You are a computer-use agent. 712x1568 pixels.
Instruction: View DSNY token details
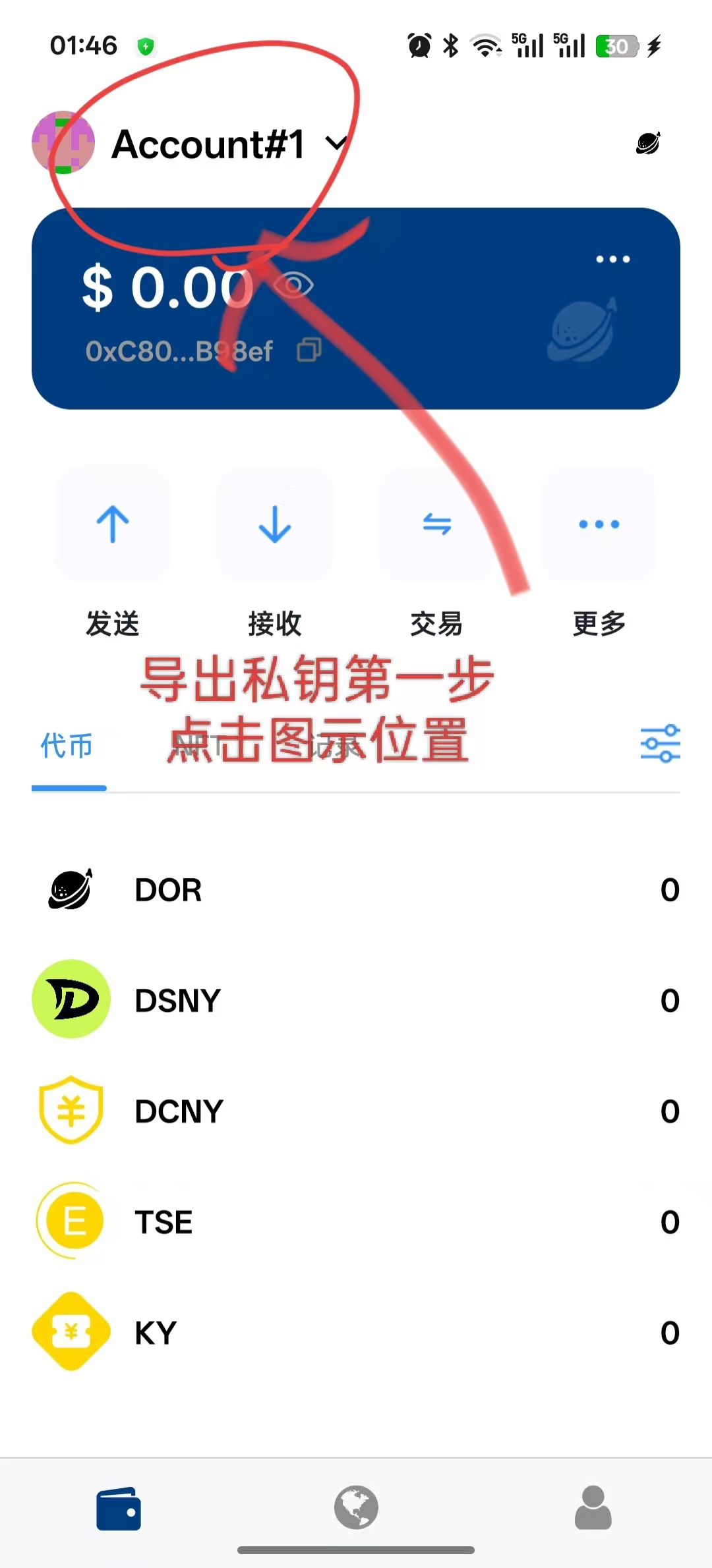pyautogui.click(x=356, y=1000)
